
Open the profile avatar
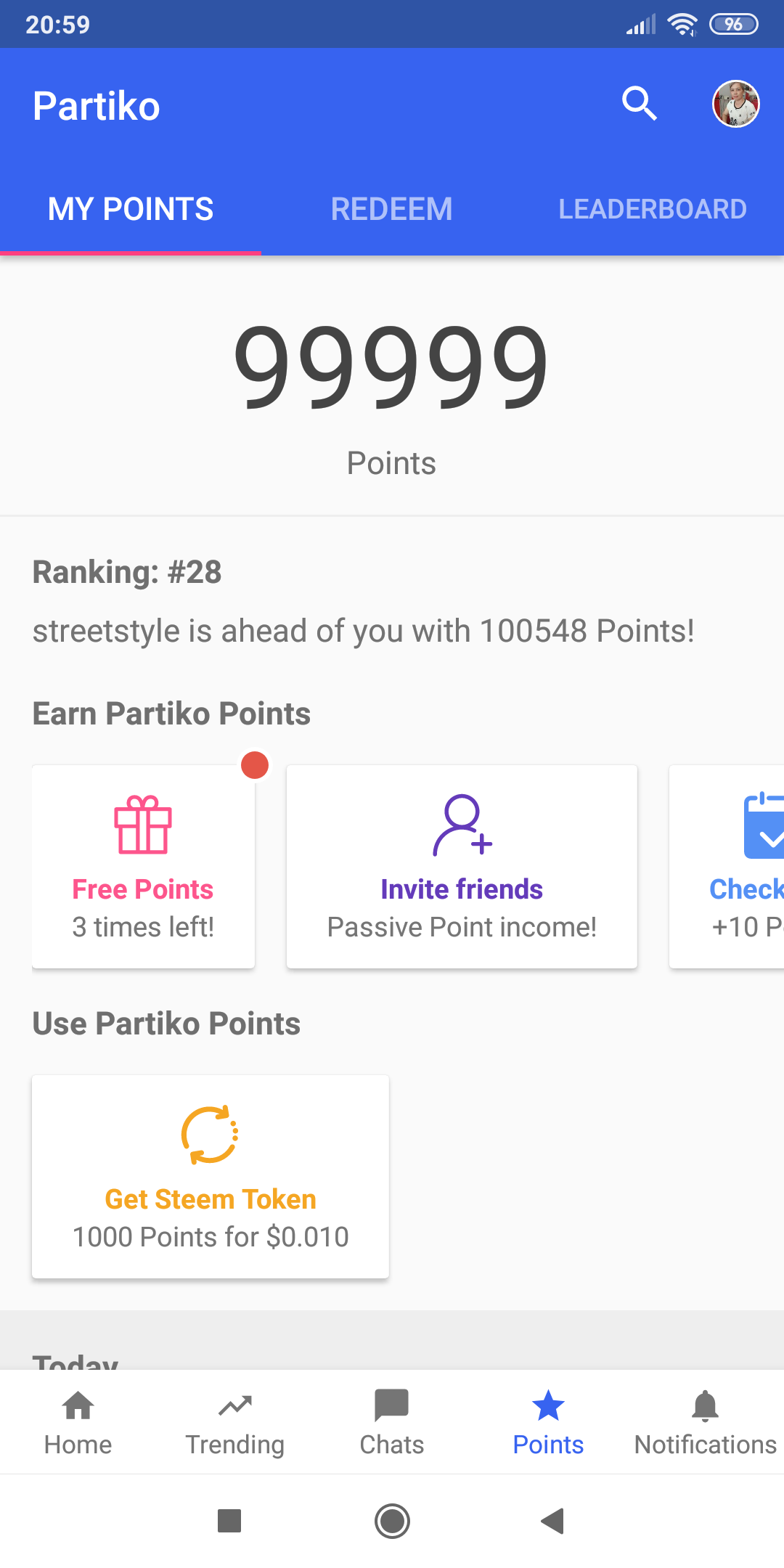click(736, 104)
